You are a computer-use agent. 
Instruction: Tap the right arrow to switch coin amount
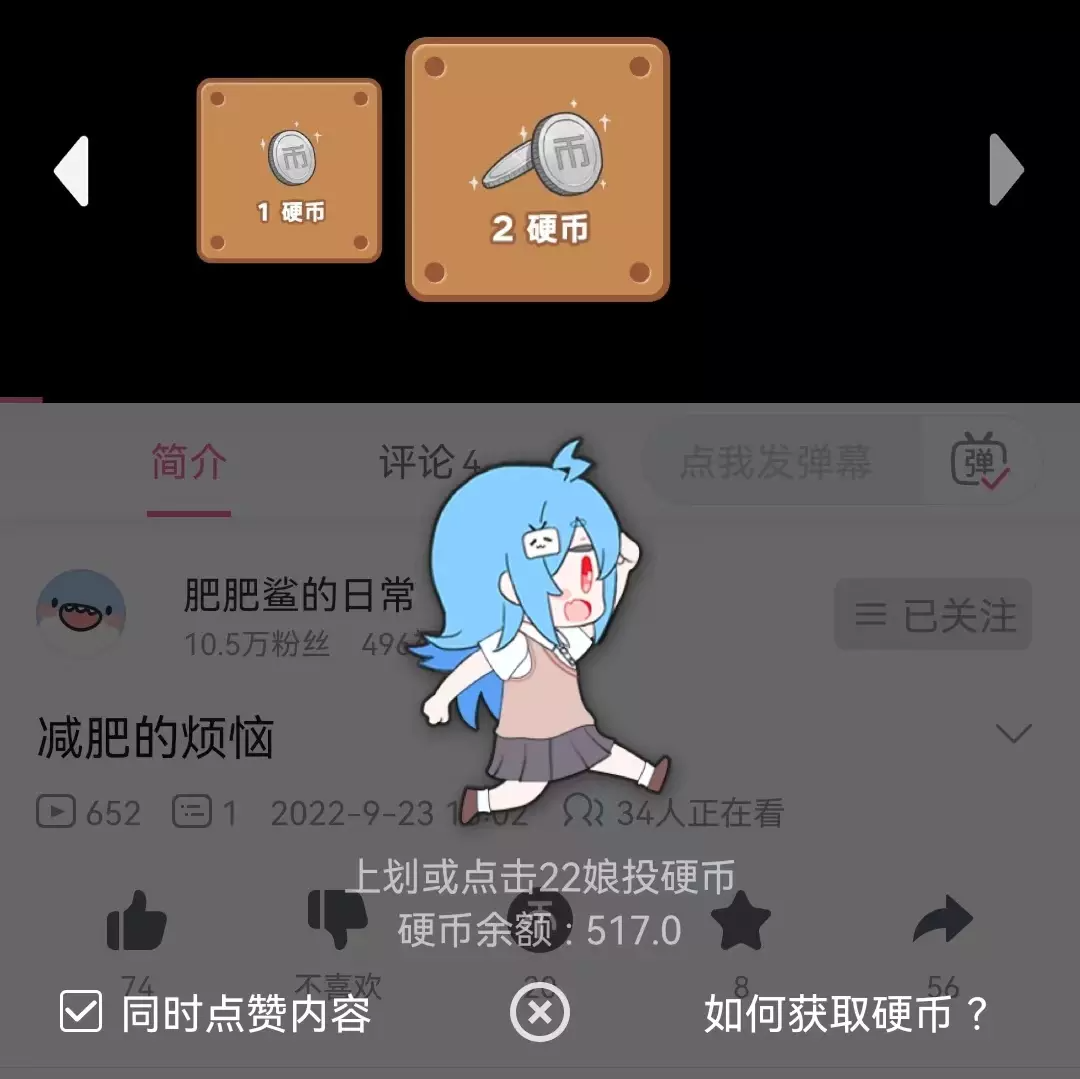coord(1006,171)
